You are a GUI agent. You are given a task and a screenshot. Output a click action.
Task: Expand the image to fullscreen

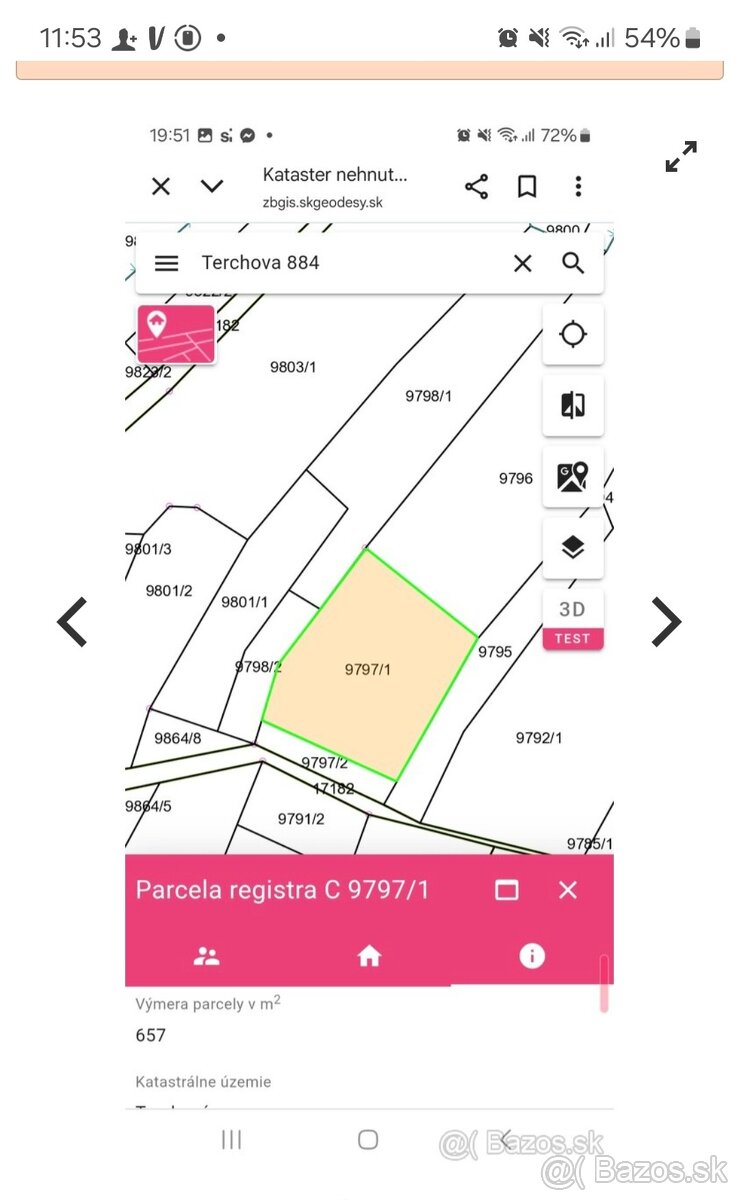tap(681, 157)
